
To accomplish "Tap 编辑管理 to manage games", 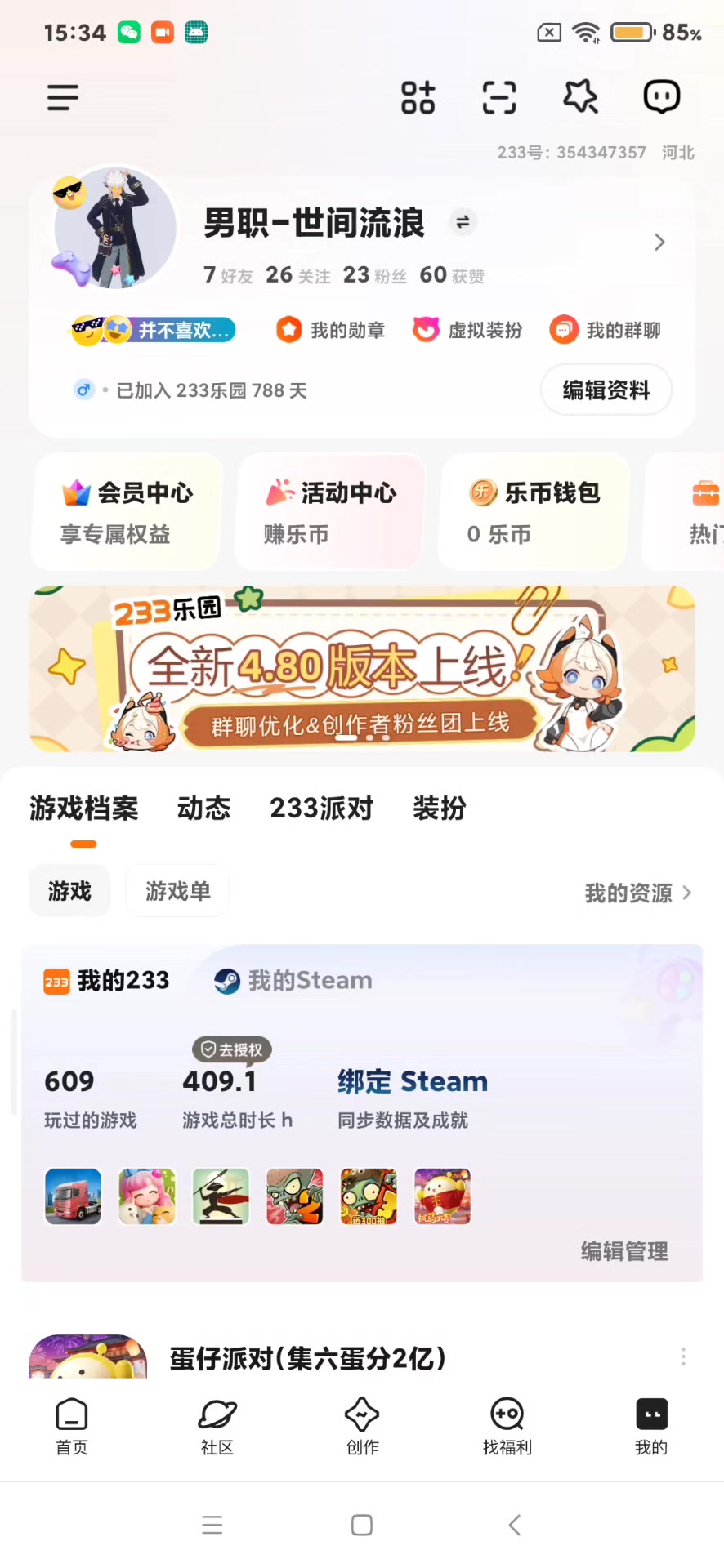I will tap(624, 1251).
